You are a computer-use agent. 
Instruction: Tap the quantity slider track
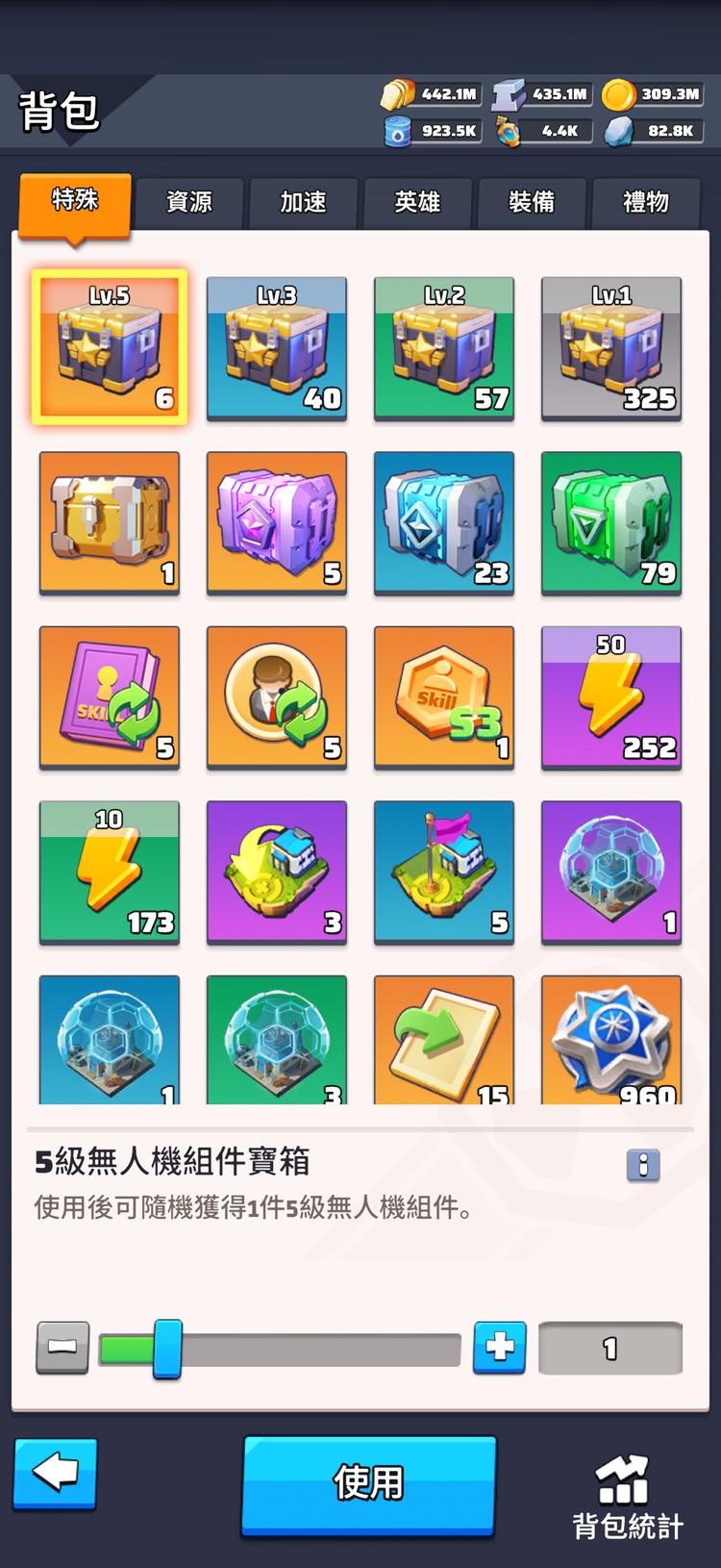tap(317, 1349)
